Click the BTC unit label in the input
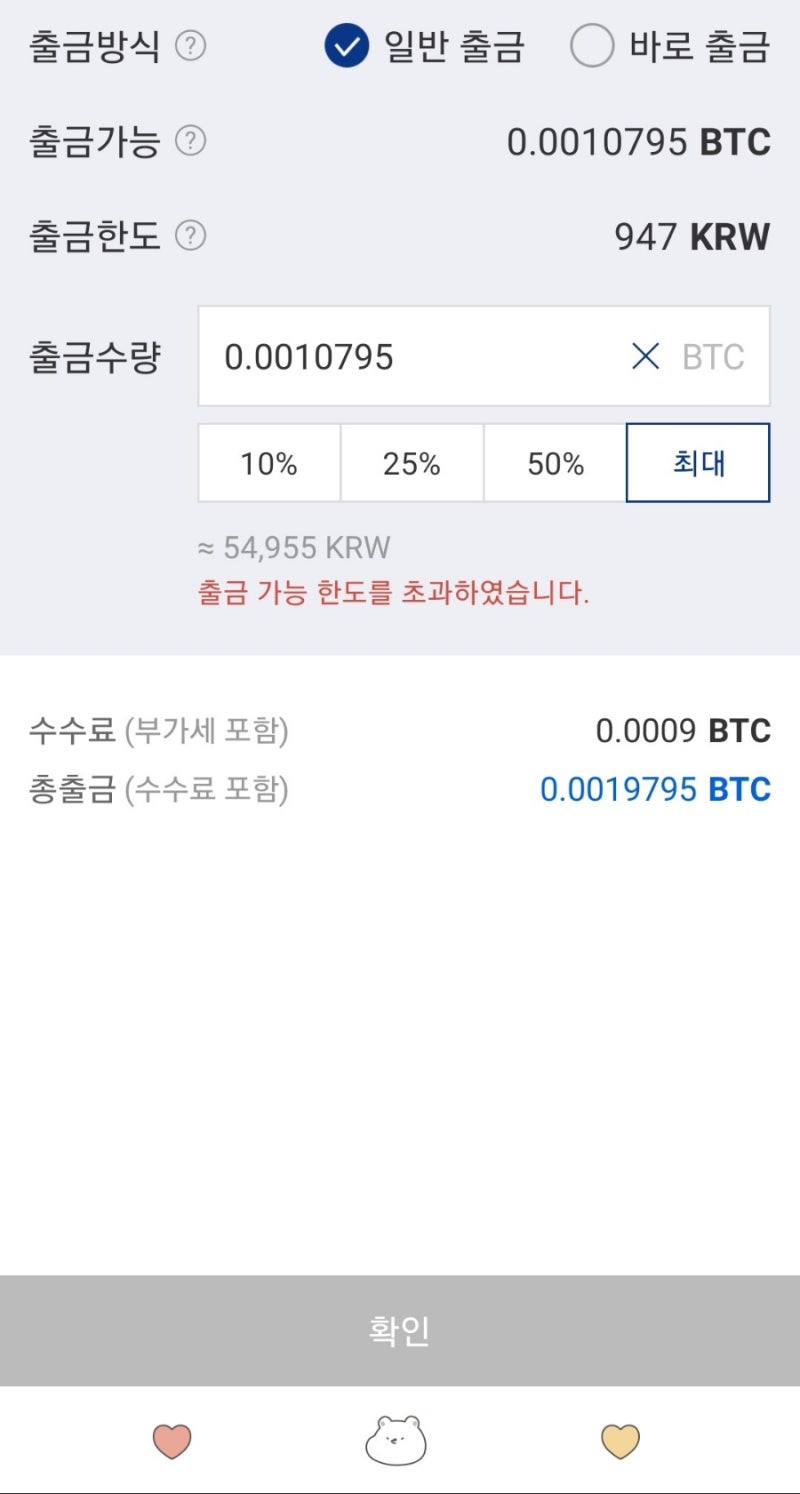This screenshot has width=800, height=1494. pyautogui.click(x=712, y=357)
